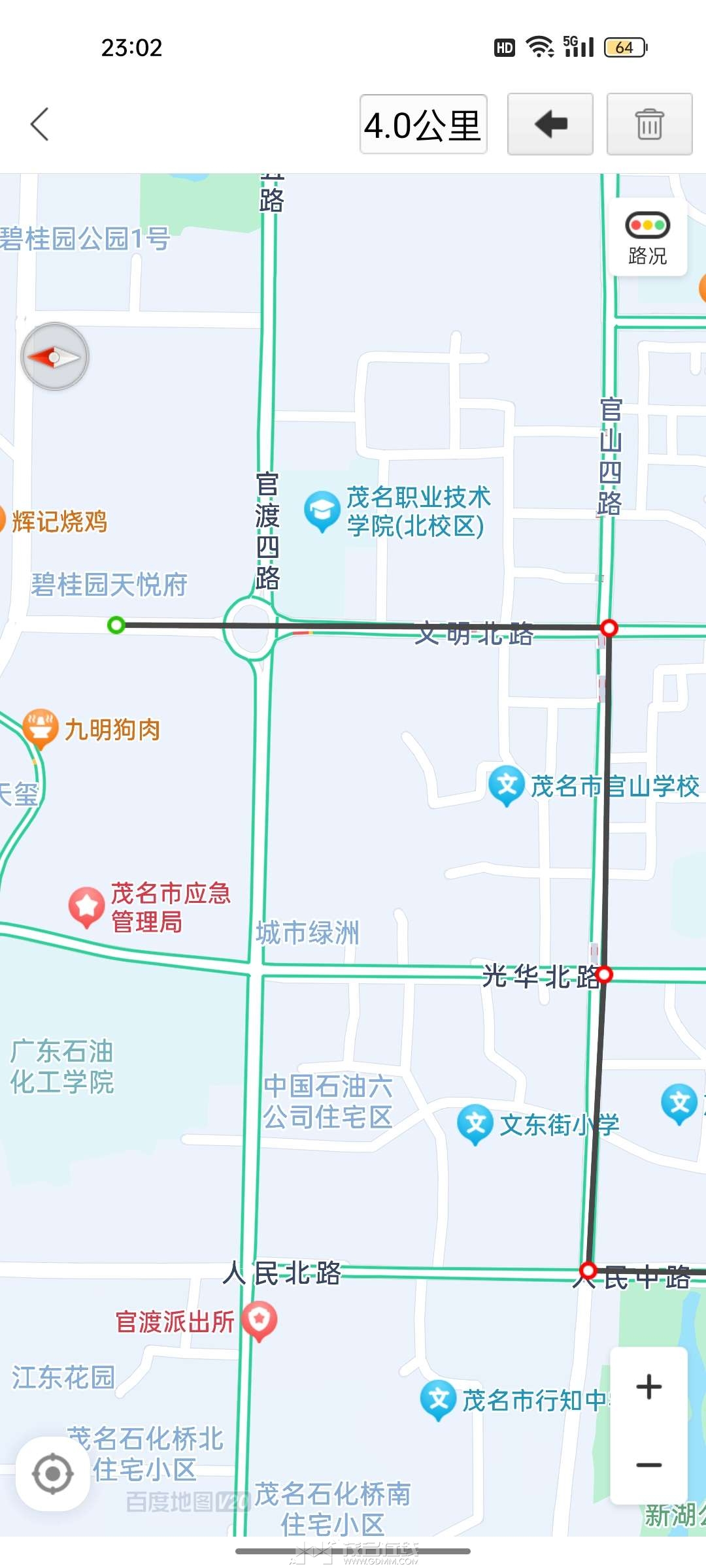Tap 茂名市官山学校 marker
706x1568 pixels.
click(x=507, y=785)
